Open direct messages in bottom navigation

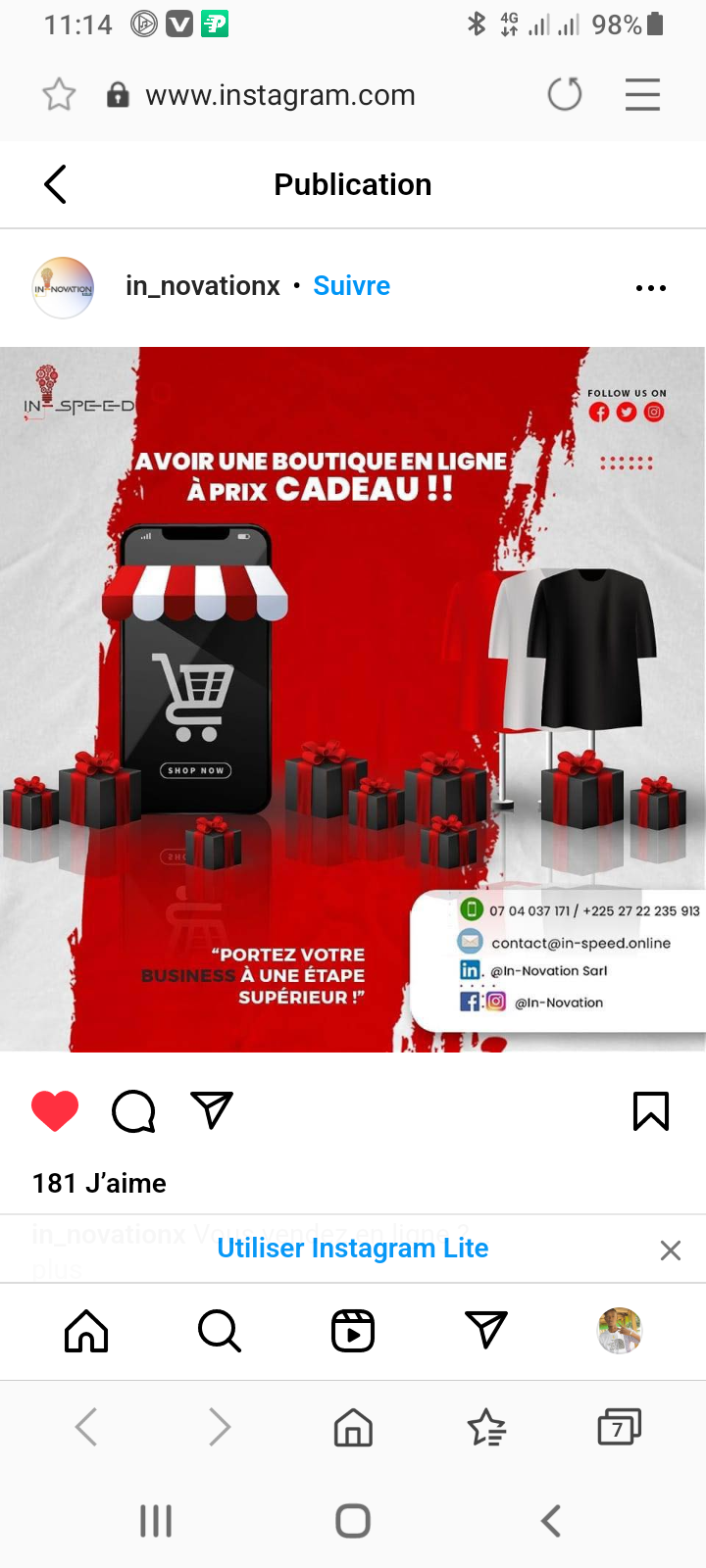tap(486, 1329)
